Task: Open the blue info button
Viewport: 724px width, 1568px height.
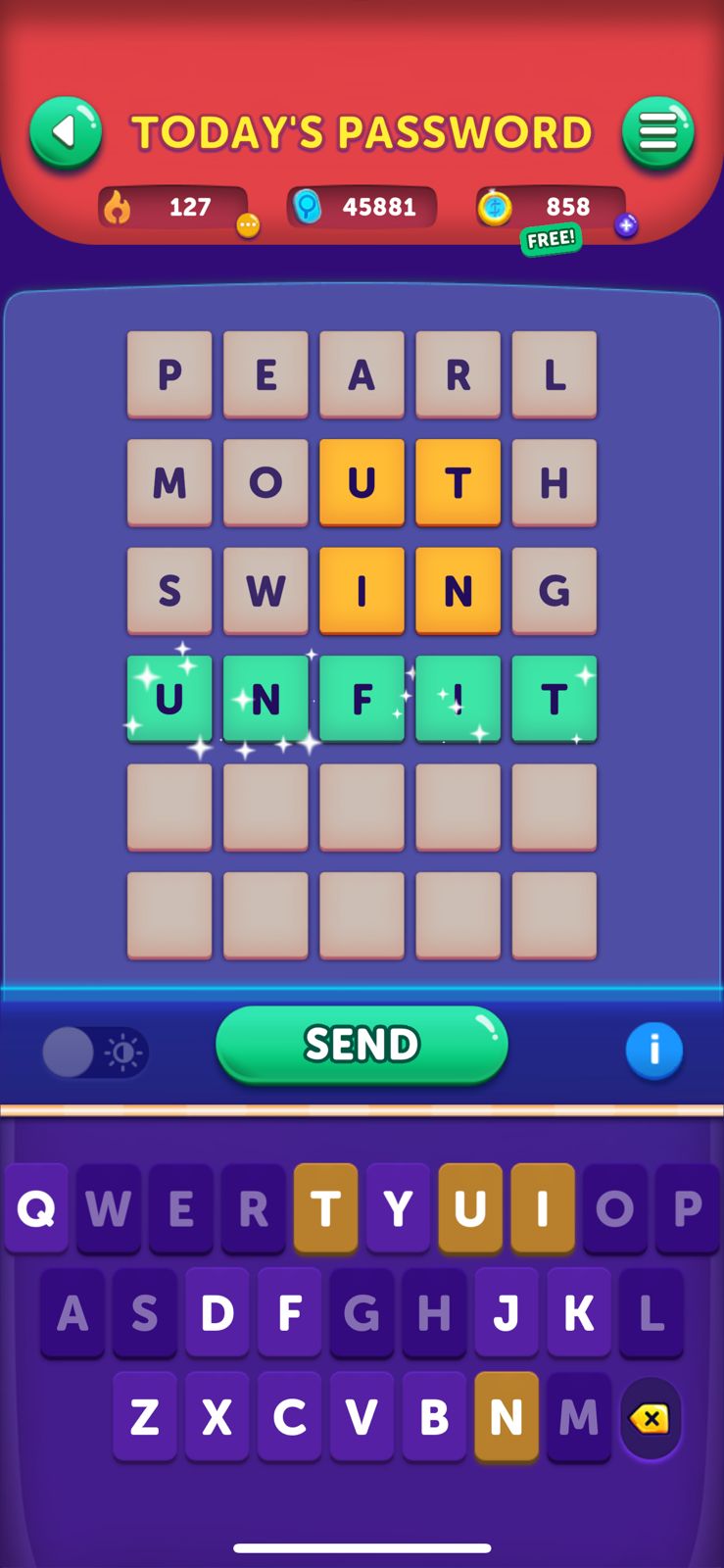Action: point(653,1051)
